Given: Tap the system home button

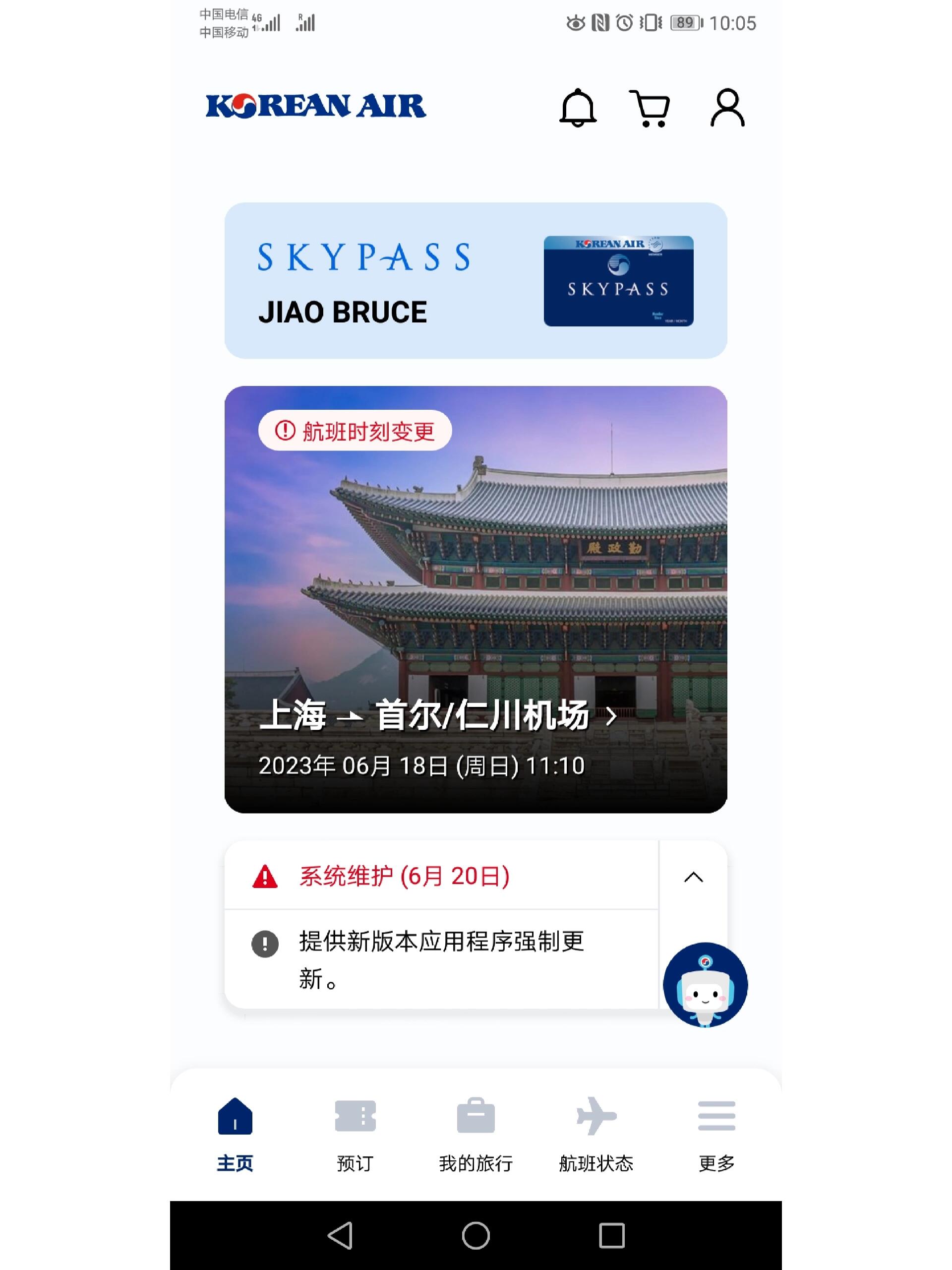Looking at the screenshot, I should coord(476,1235).
